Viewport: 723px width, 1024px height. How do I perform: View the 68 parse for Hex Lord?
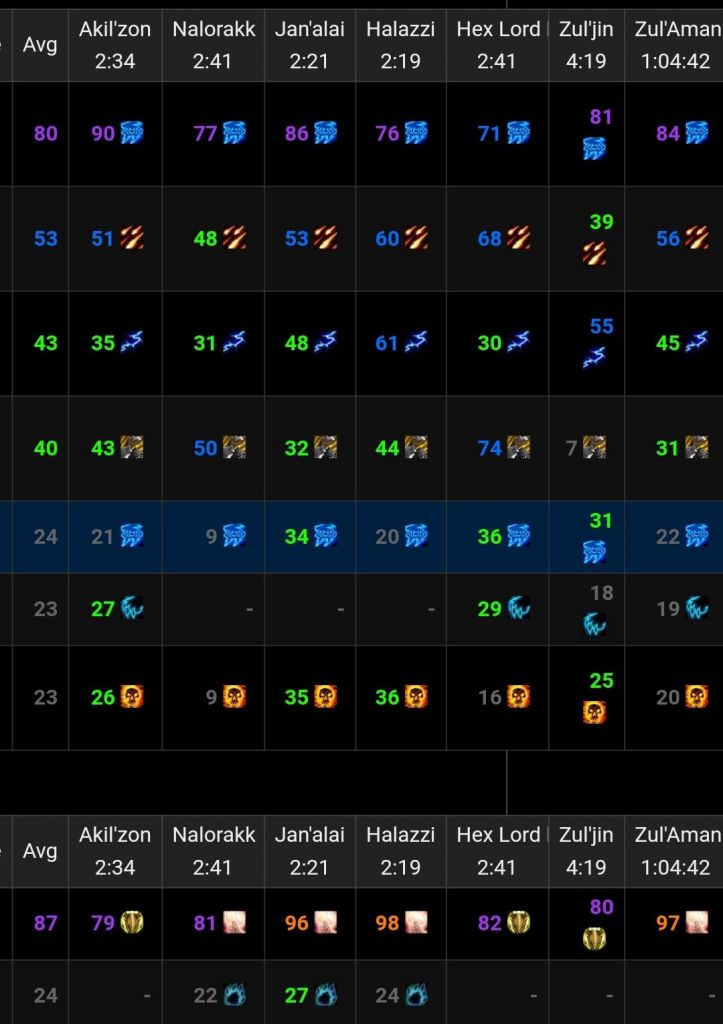(489, 238)
